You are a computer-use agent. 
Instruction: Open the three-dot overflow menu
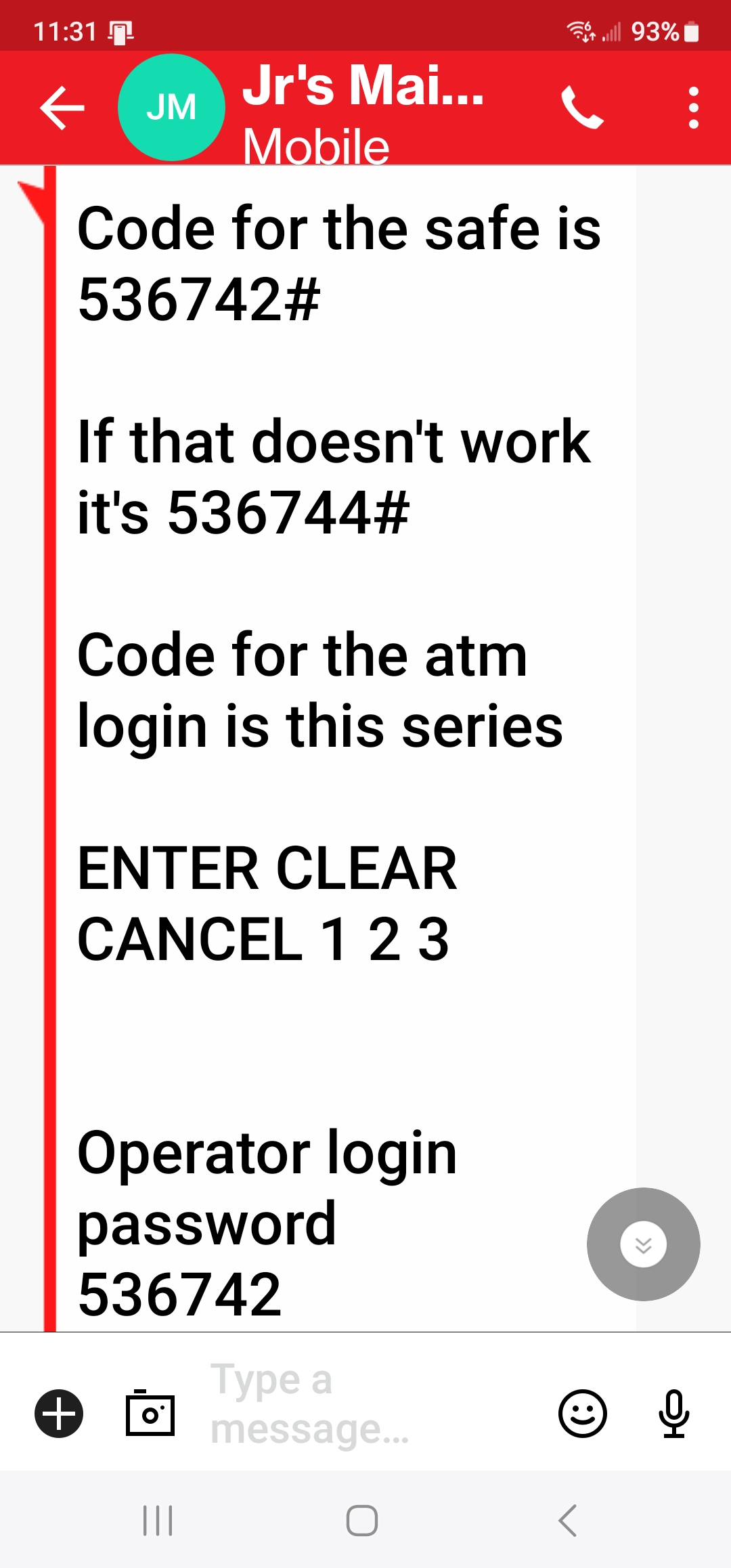pos(693,108)
